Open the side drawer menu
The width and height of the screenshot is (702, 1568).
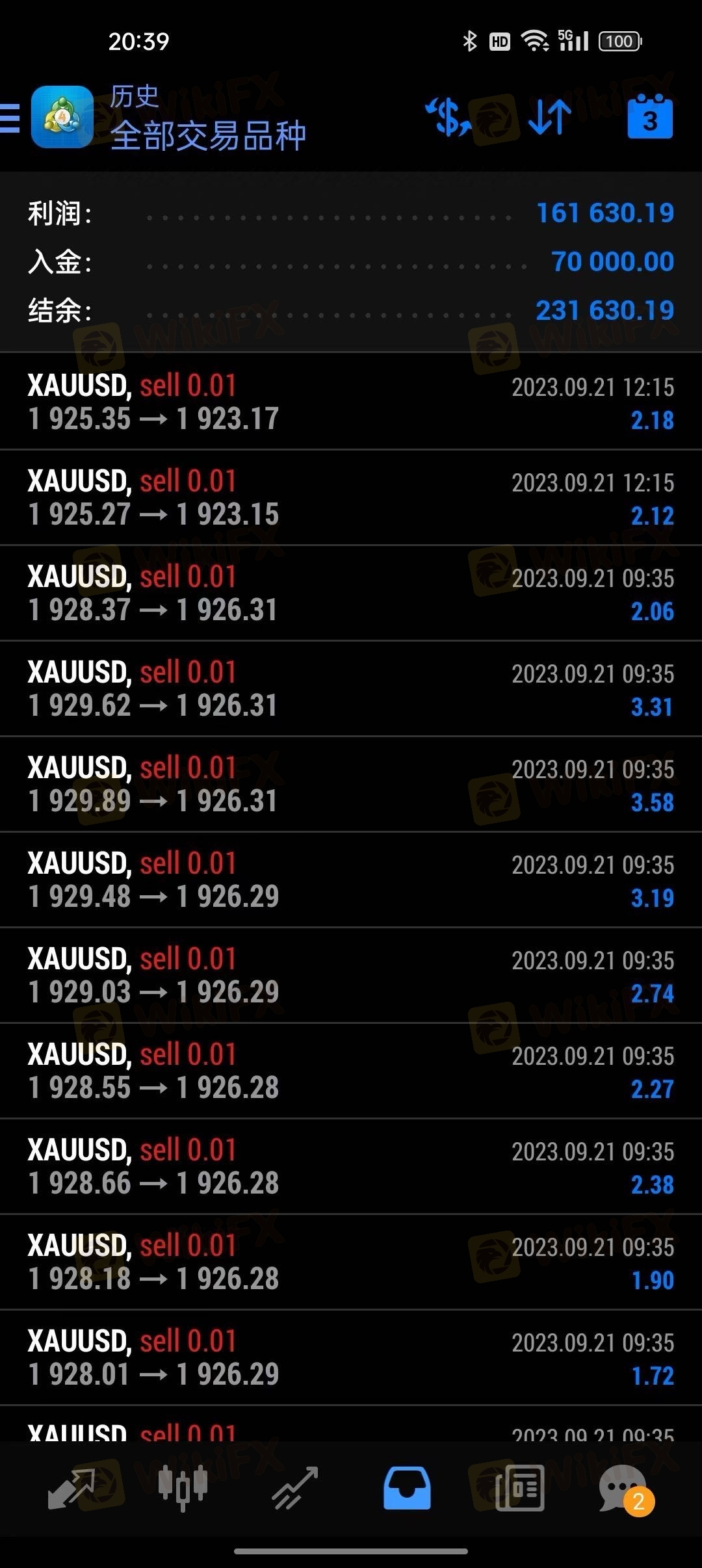click(x=10, y=118)
